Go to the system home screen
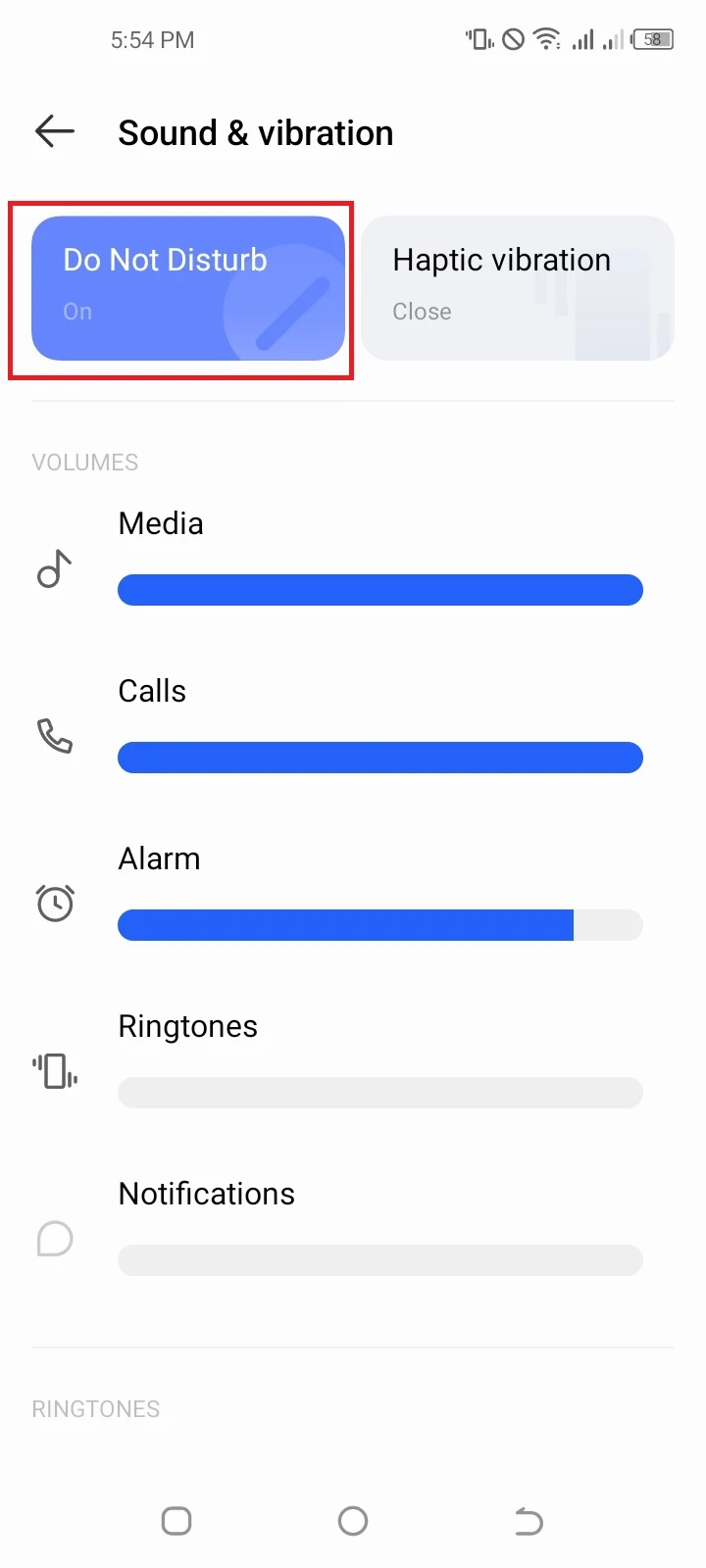 (353, 1521)
